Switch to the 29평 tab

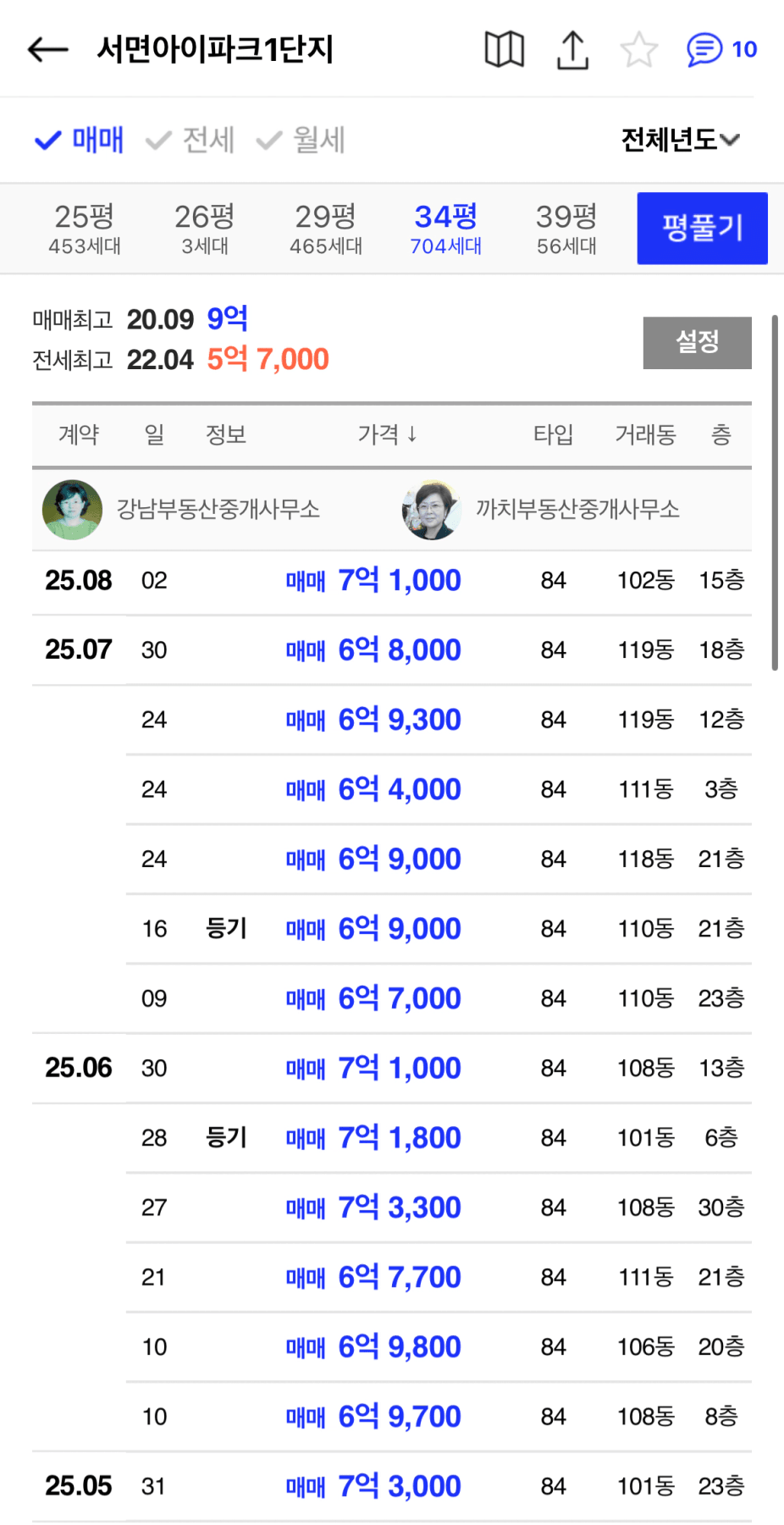[x=326, y=229]
